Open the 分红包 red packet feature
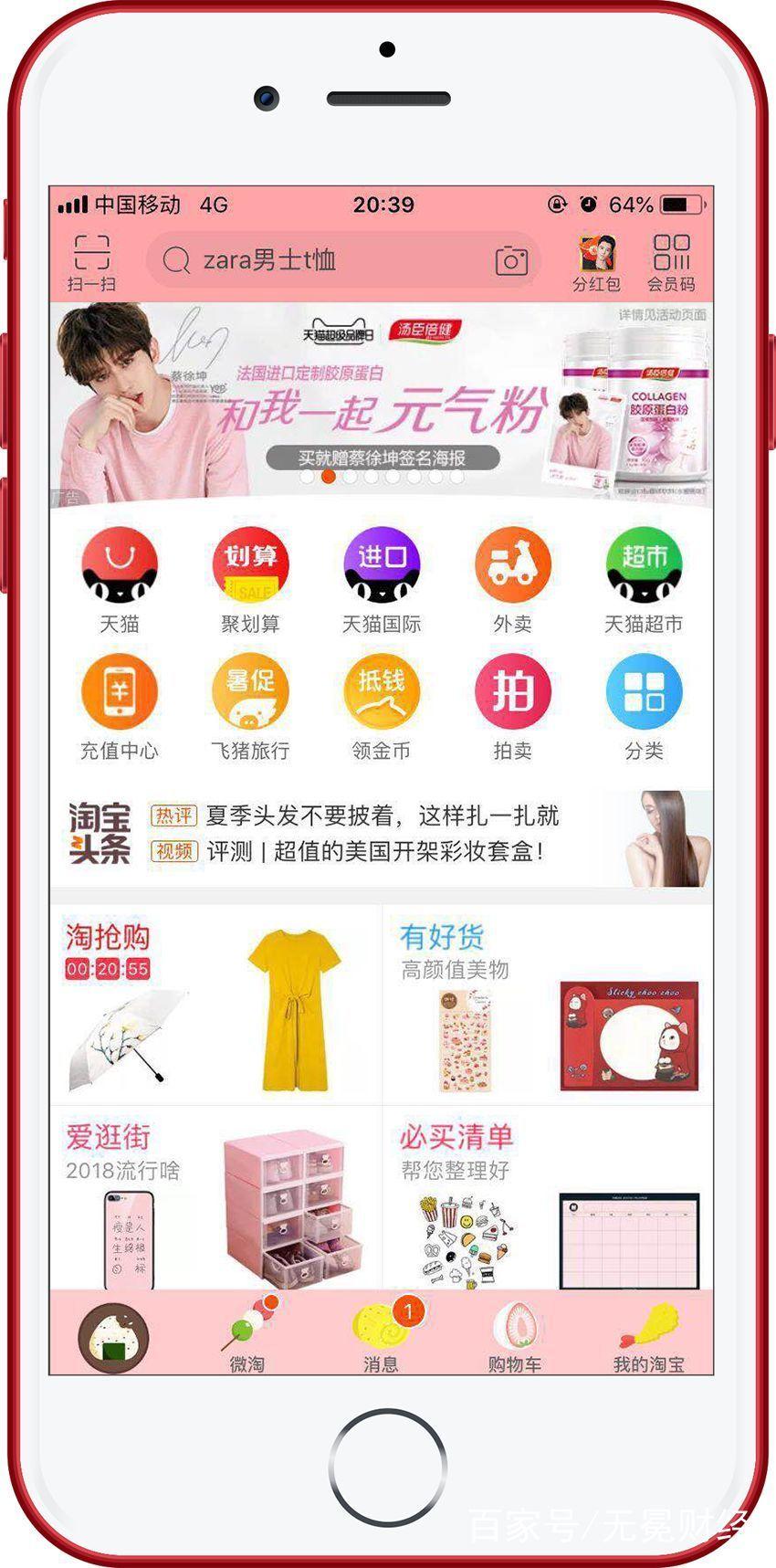The image size is (776, 1568). click(x=598, y=258)
